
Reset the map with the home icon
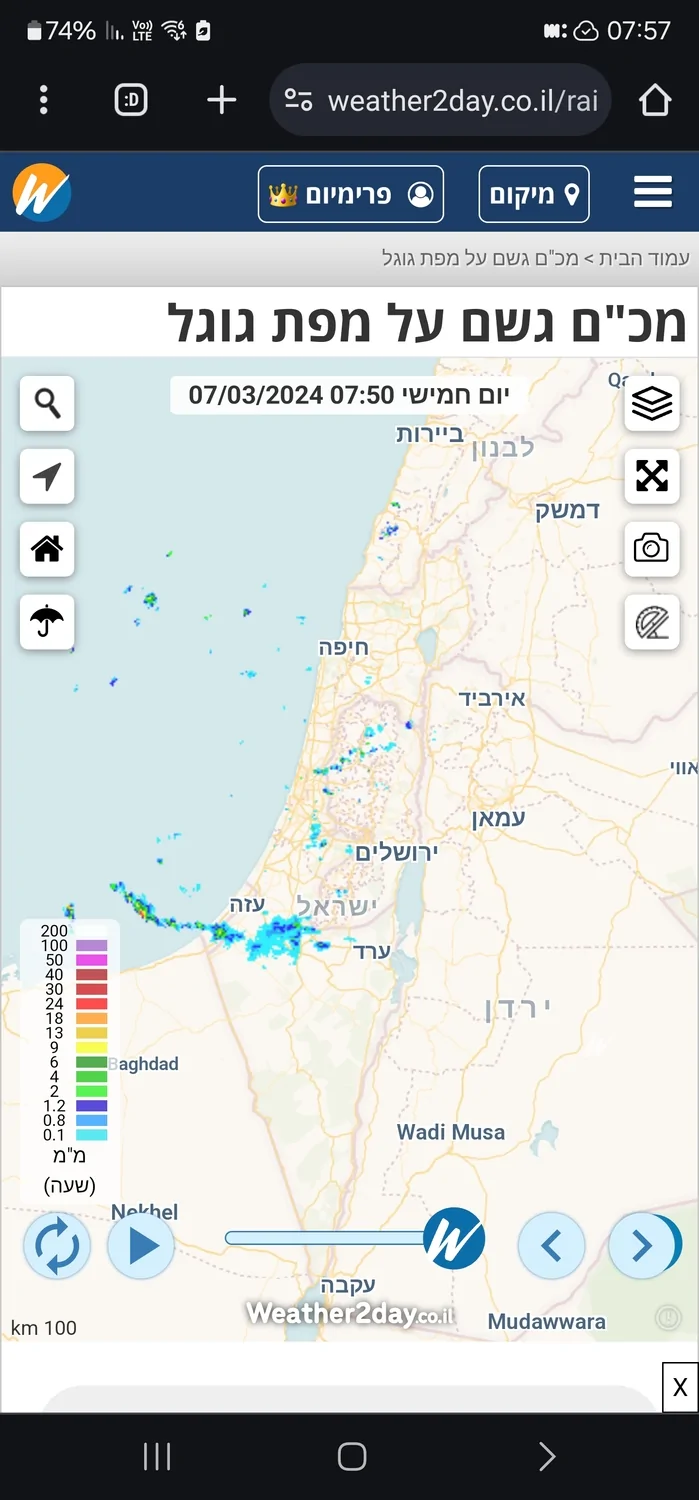[47, 549]
